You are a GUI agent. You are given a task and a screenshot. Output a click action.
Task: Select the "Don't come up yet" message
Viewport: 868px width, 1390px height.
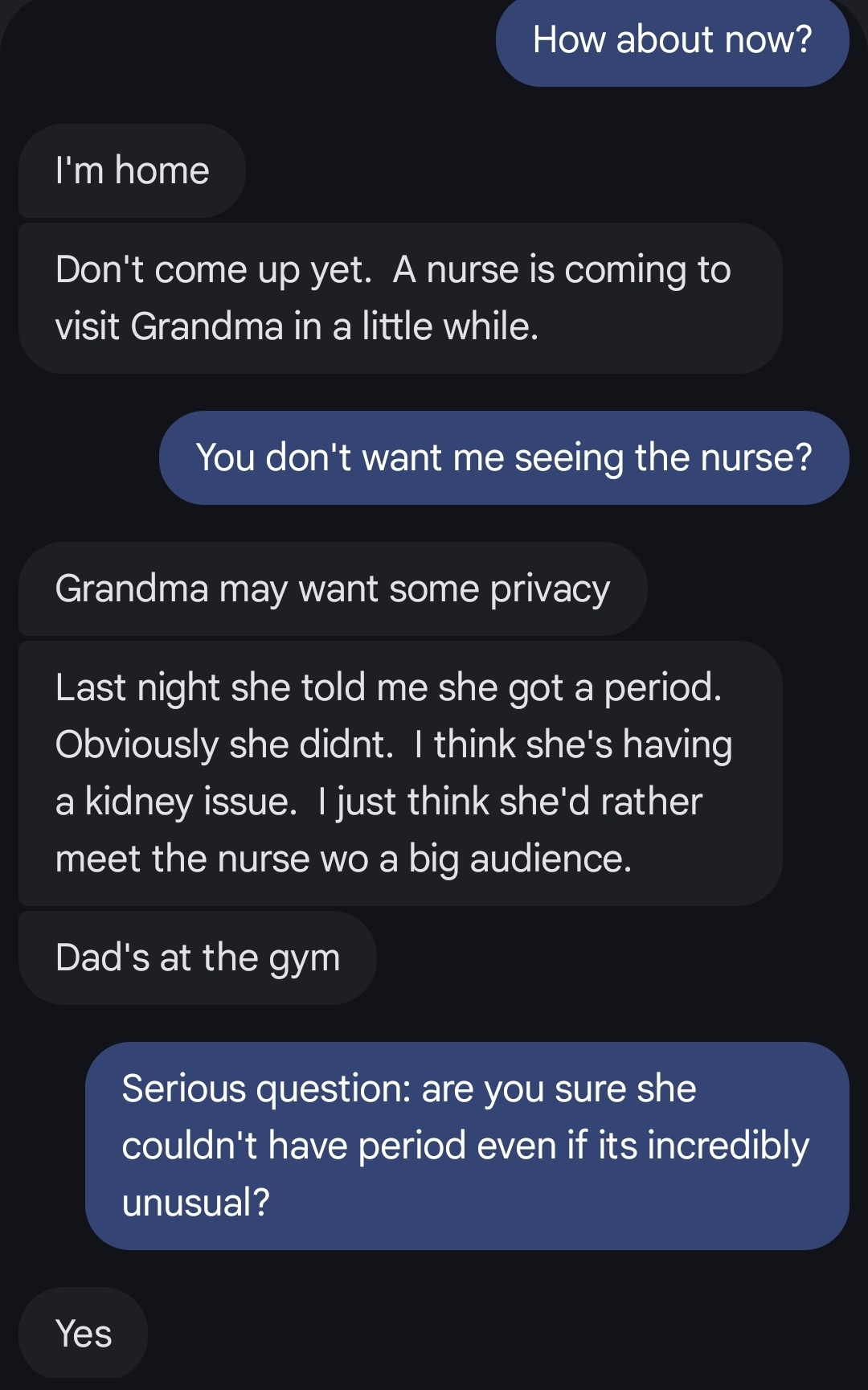[x=399, y=297]
